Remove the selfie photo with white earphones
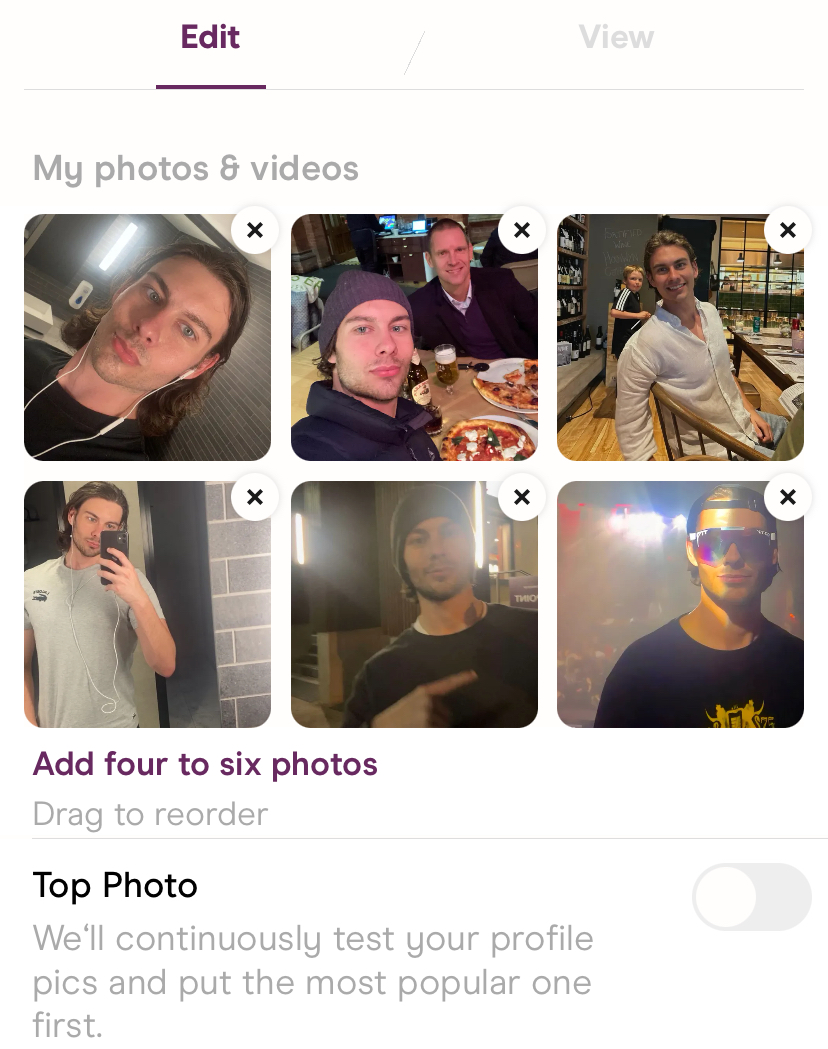This screenshot has height=1049, width=828. click(255, 230)
